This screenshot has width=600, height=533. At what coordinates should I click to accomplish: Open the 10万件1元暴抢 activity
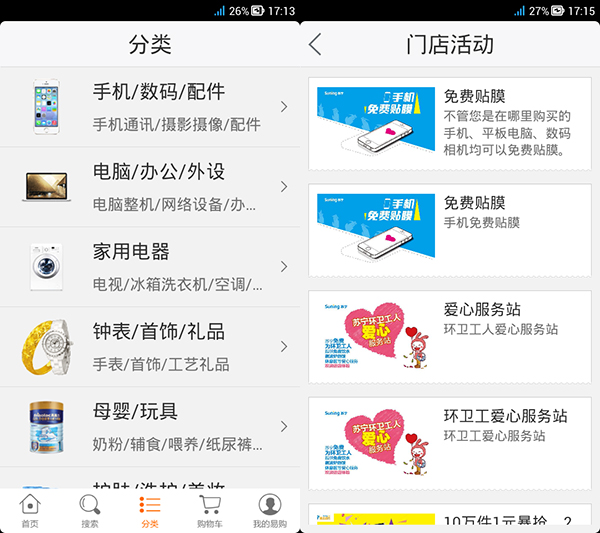(450, 520)
